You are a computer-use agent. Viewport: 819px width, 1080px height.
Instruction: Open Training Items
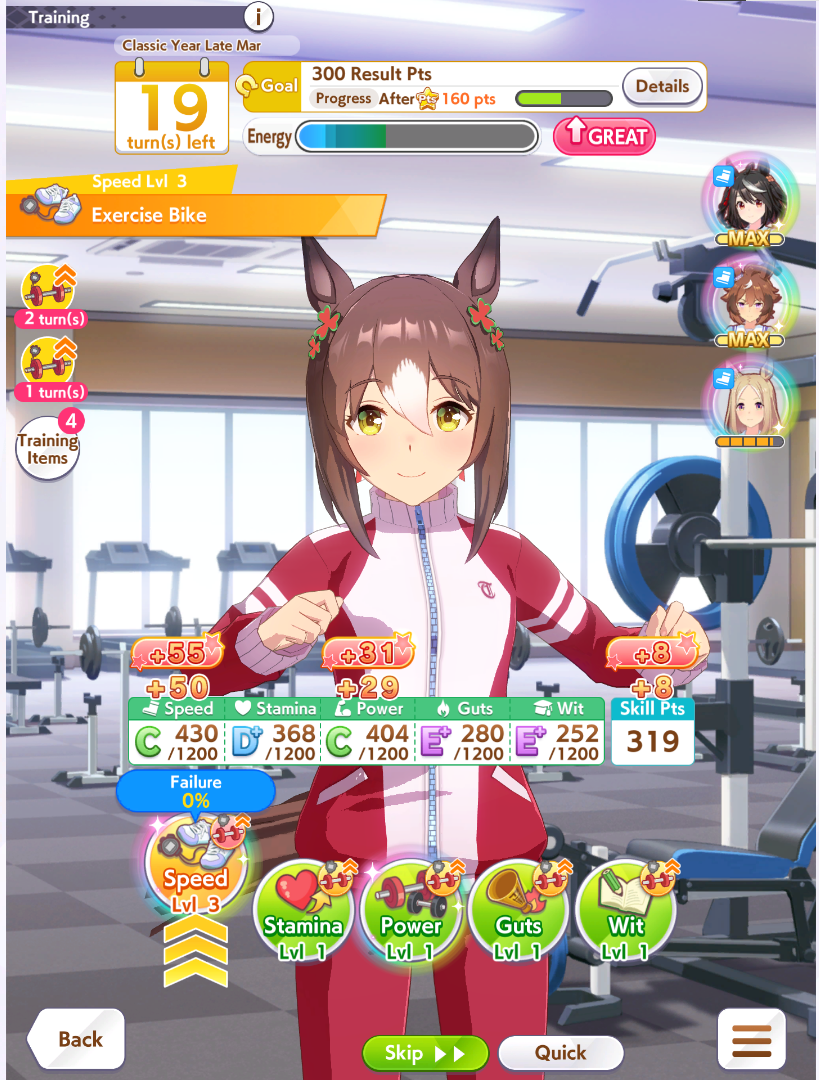pos(47,448)
